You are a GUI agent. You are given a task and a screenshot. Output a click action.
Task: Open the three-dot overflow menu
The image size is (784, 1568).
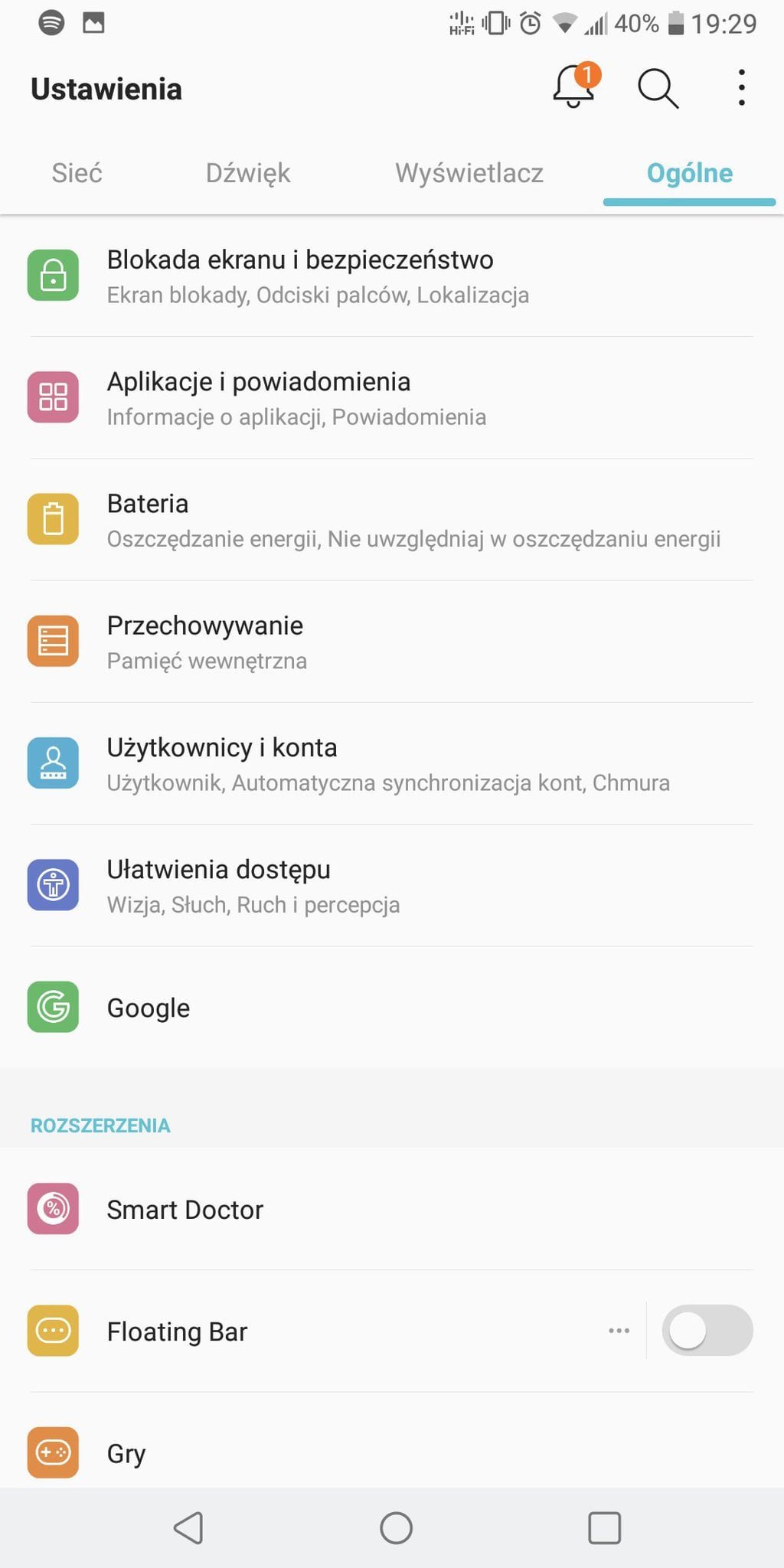(741, 88)
